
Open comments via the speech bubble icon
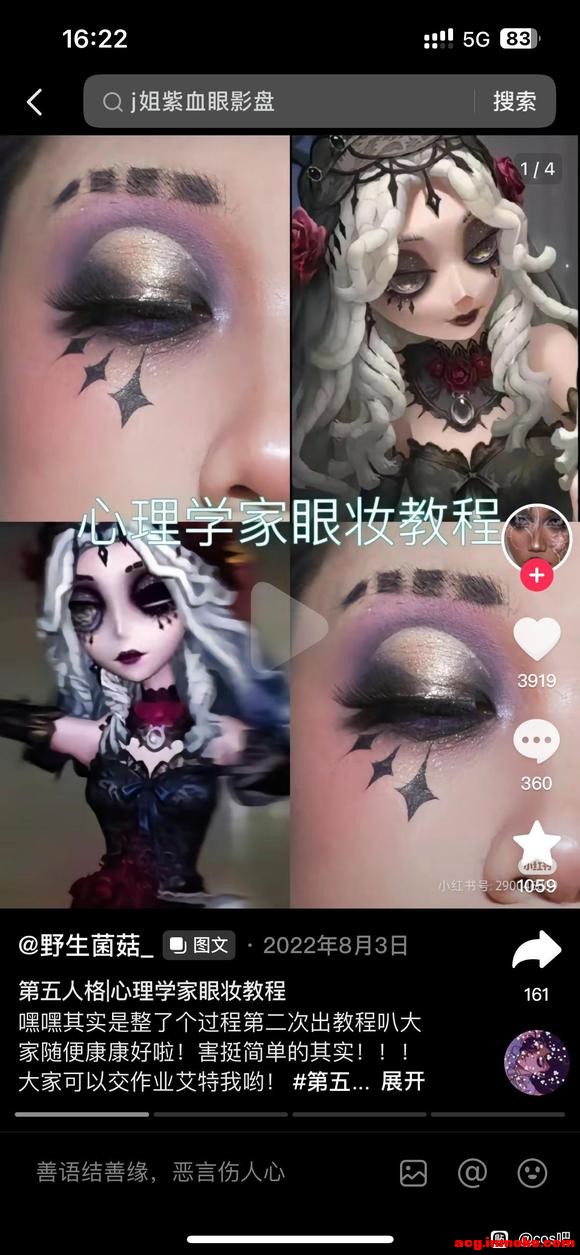pyautogui.click(x=537, y=742)
